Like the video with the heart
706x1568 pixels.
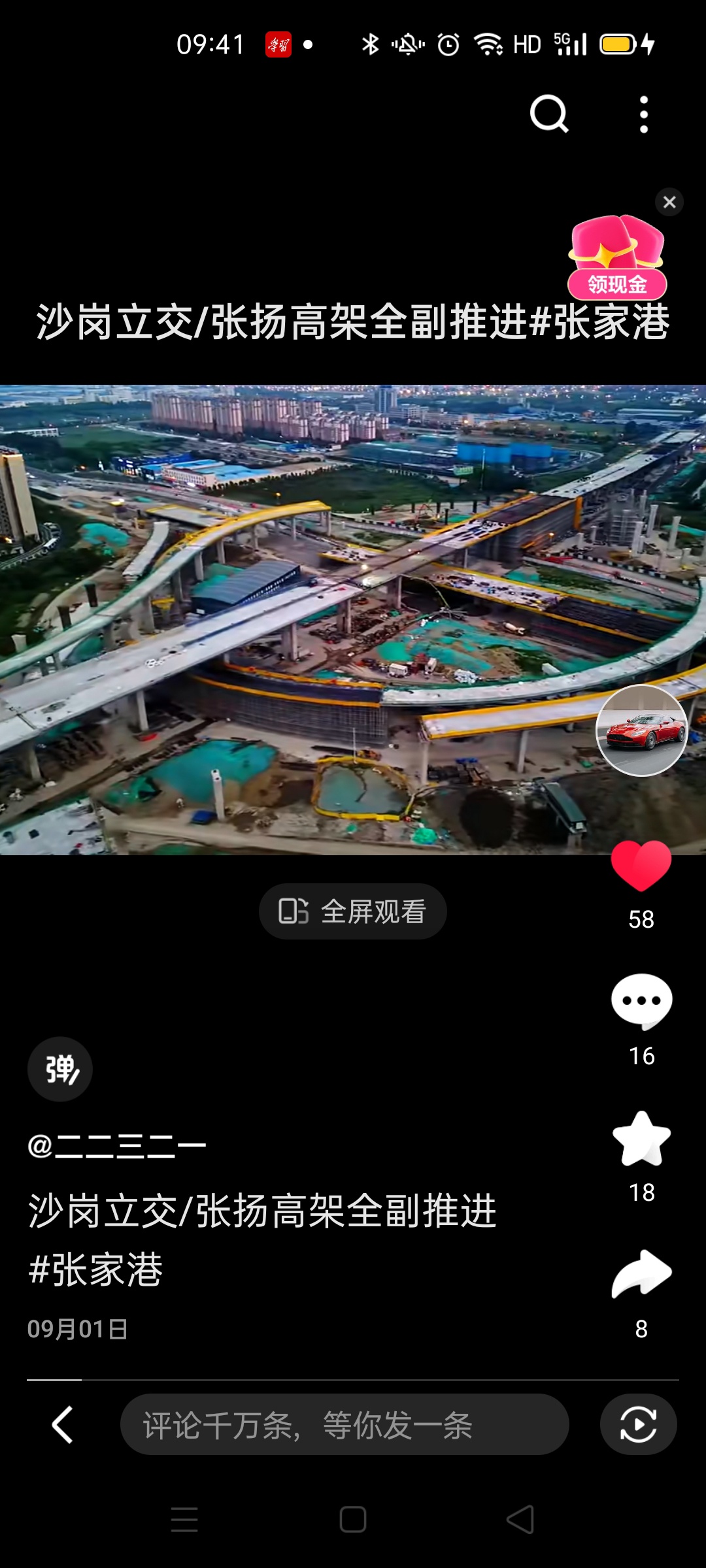pyautogui.click(x=641, y=866)
